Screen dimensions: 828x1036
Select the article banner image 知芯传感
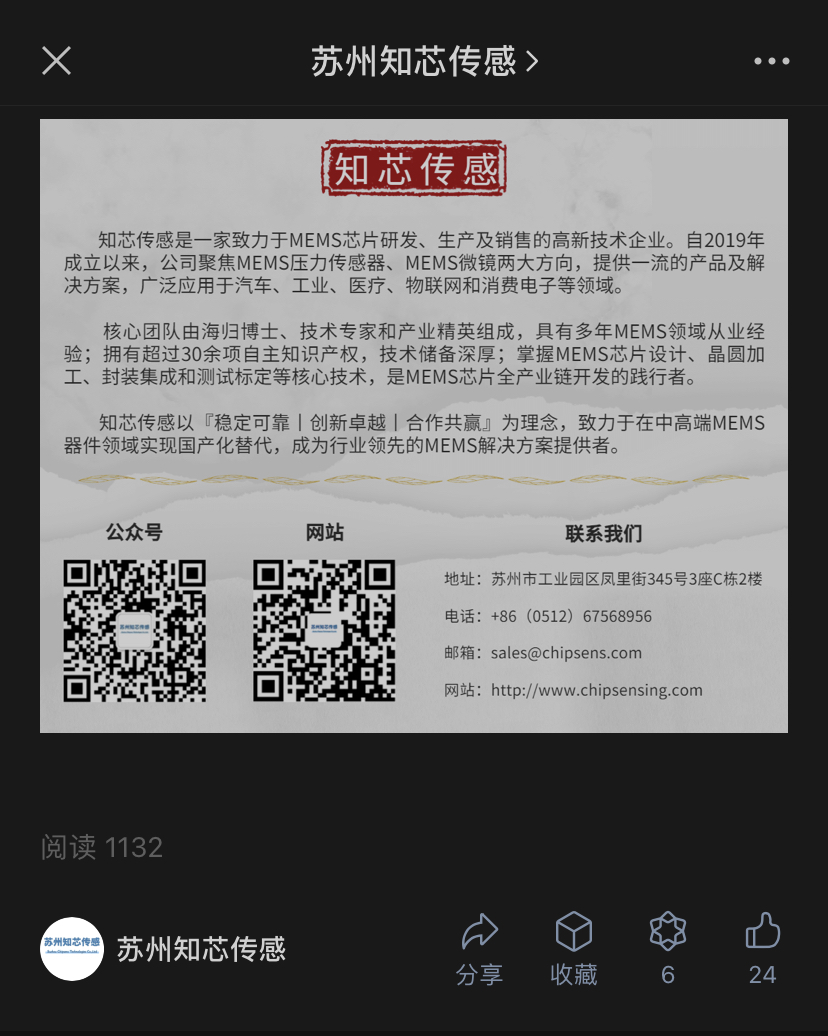click(x=413, y=165)
